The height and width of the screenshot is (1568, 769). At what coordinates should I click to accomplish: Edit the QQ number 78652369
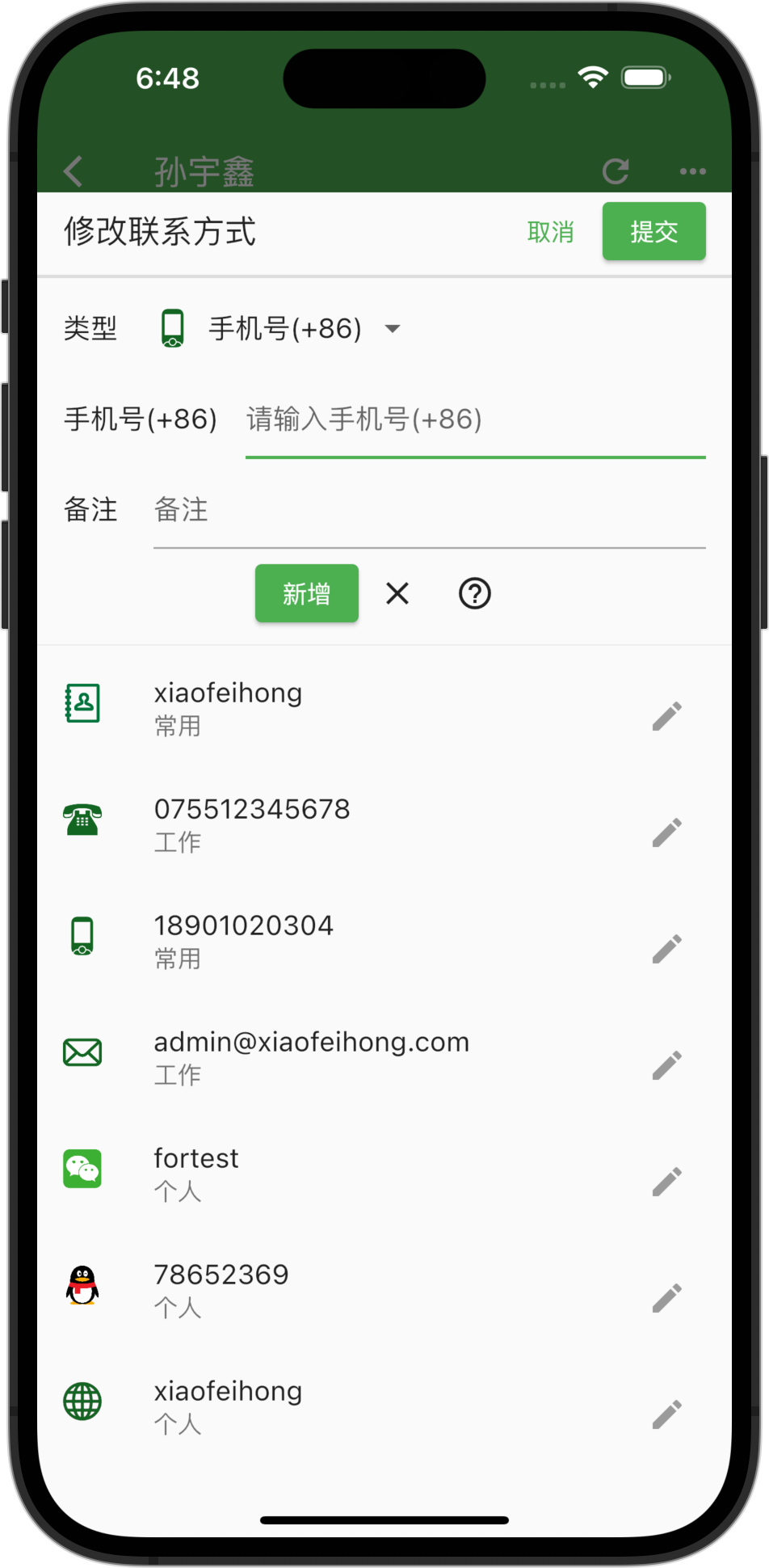667,1298
